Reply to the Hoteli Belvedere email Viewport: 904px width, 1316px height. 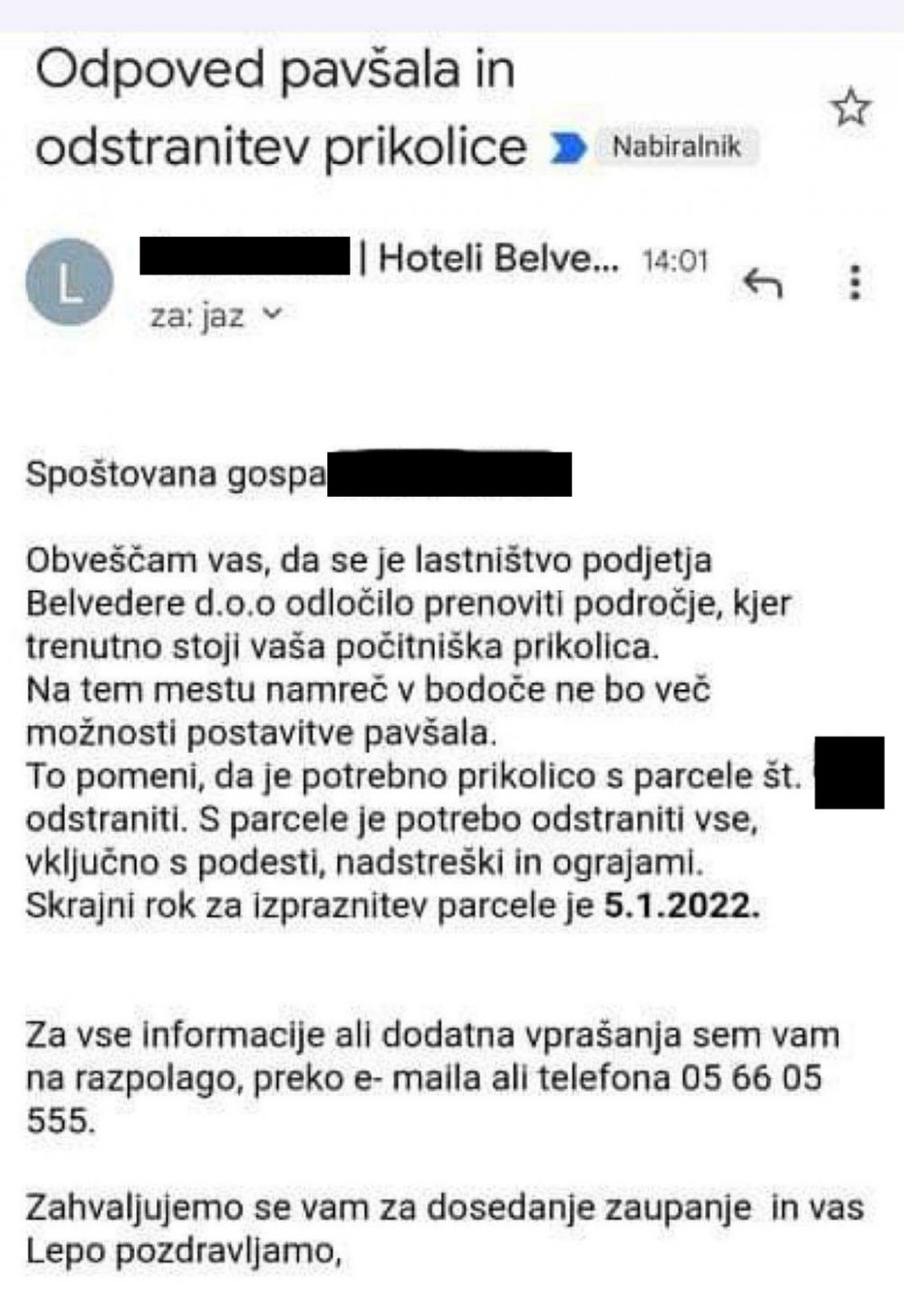[762, 283]
